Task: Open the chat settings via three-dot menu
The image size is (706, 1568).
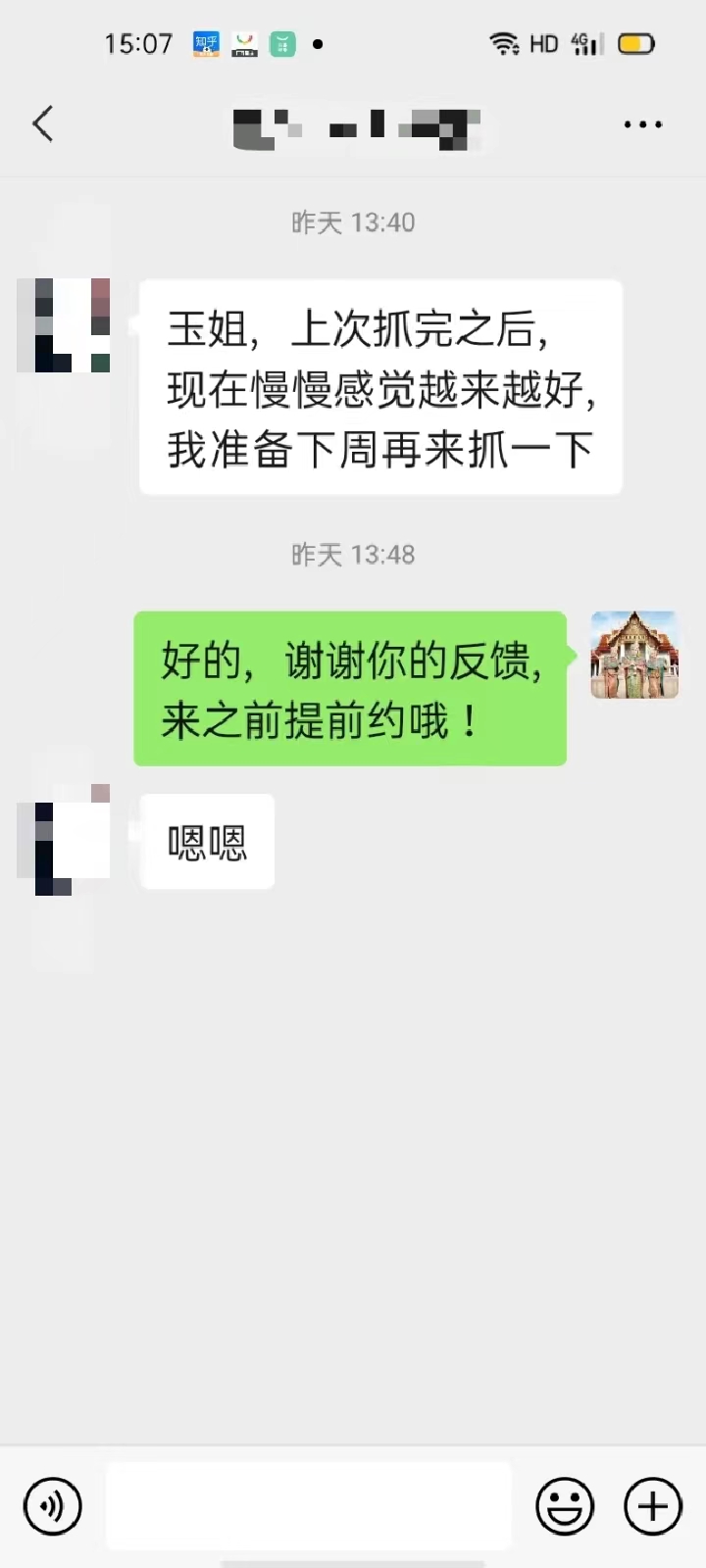Action: click(x=642, y=124)
